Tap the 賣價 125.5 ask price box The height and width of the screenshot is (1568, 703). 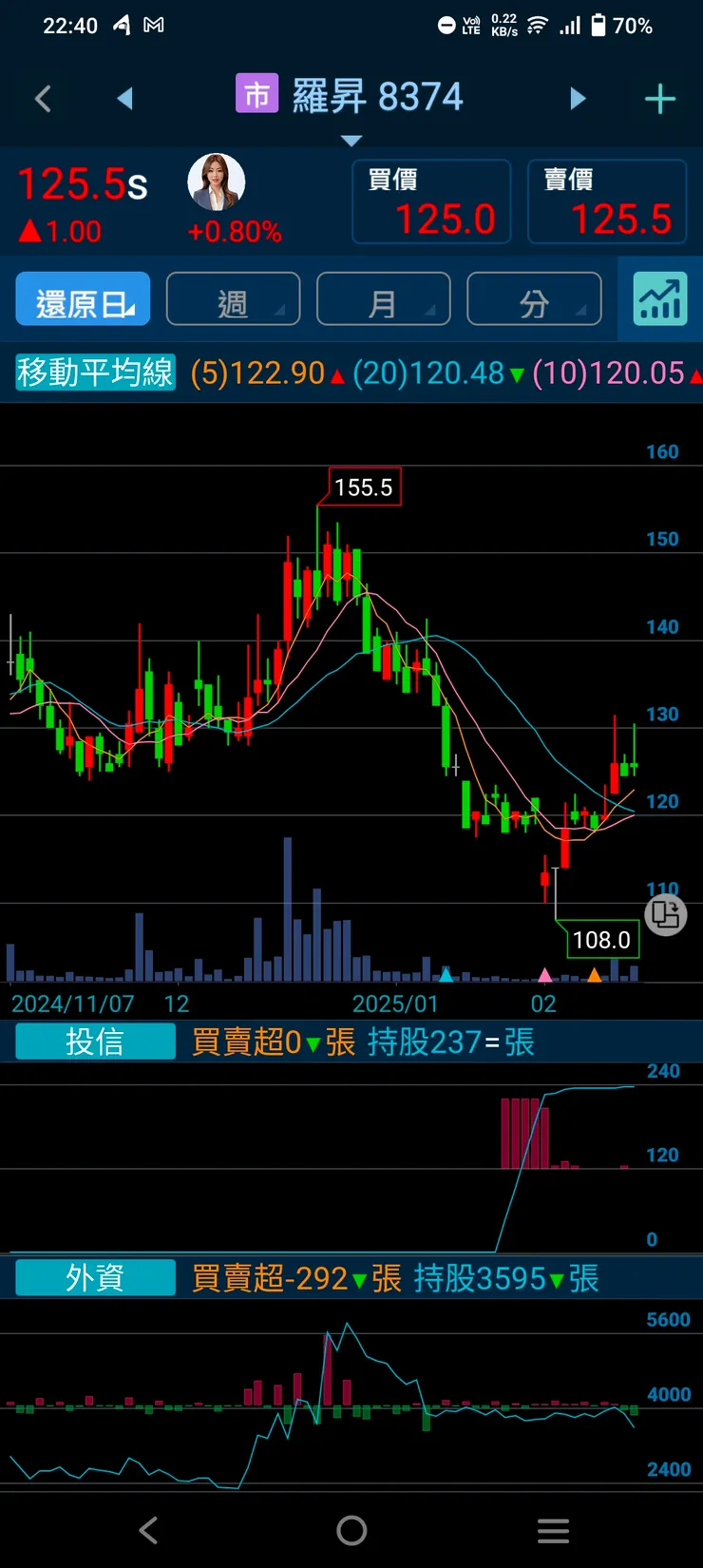click(x=607, y=202)
